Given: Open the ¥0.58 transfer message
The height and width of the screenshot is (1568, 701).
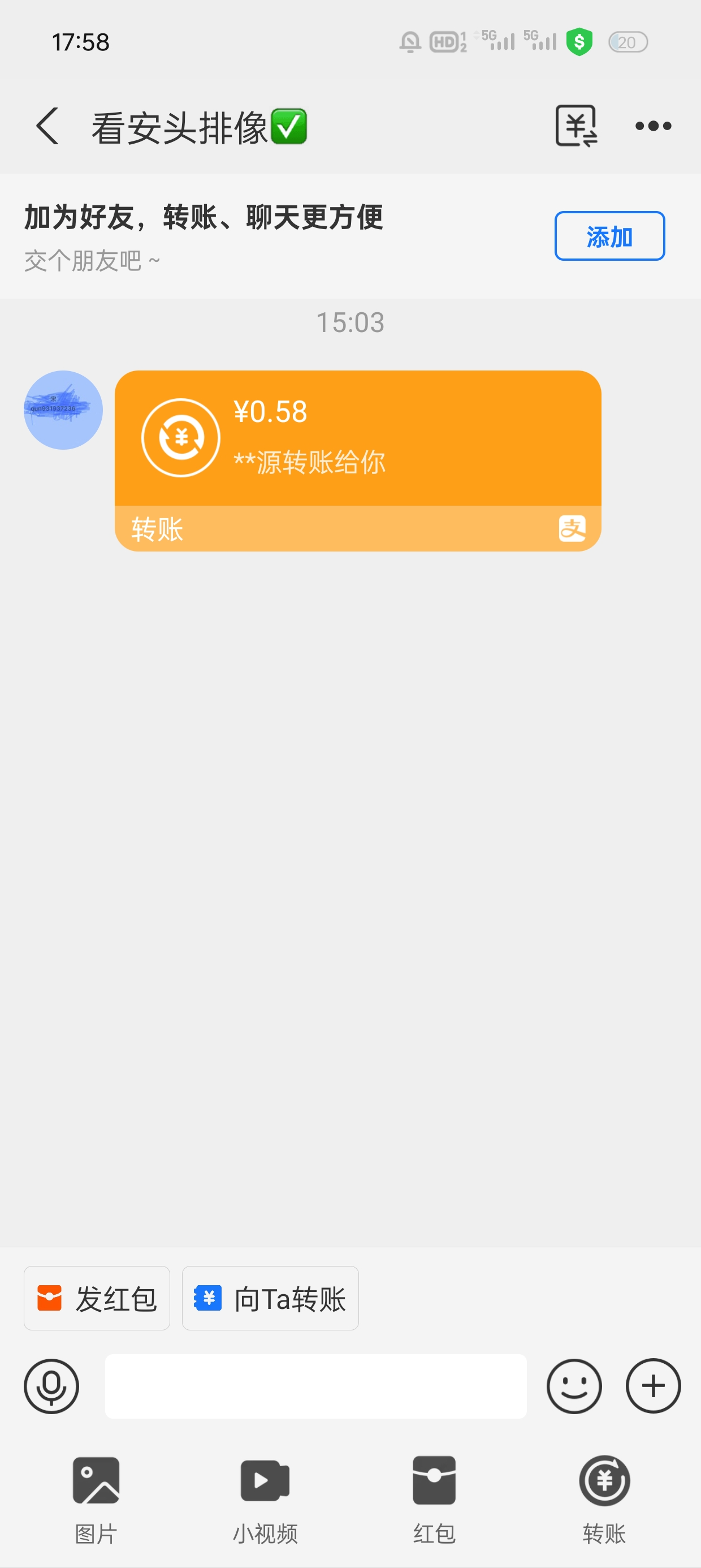Looking at the screenshot, I should (x=358, y=460).
